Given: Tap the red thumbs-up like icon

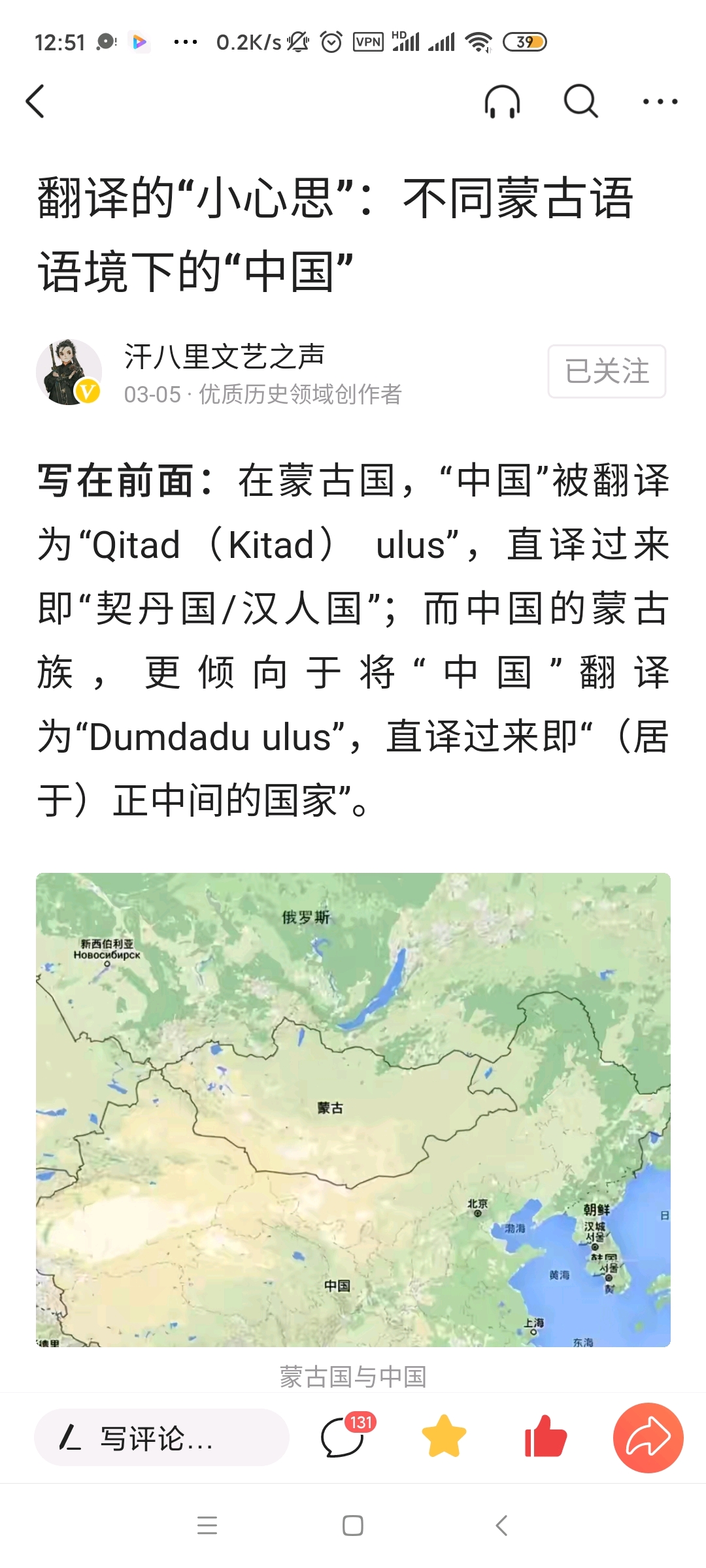Looking at the screenshot, I should point(545,1436).
